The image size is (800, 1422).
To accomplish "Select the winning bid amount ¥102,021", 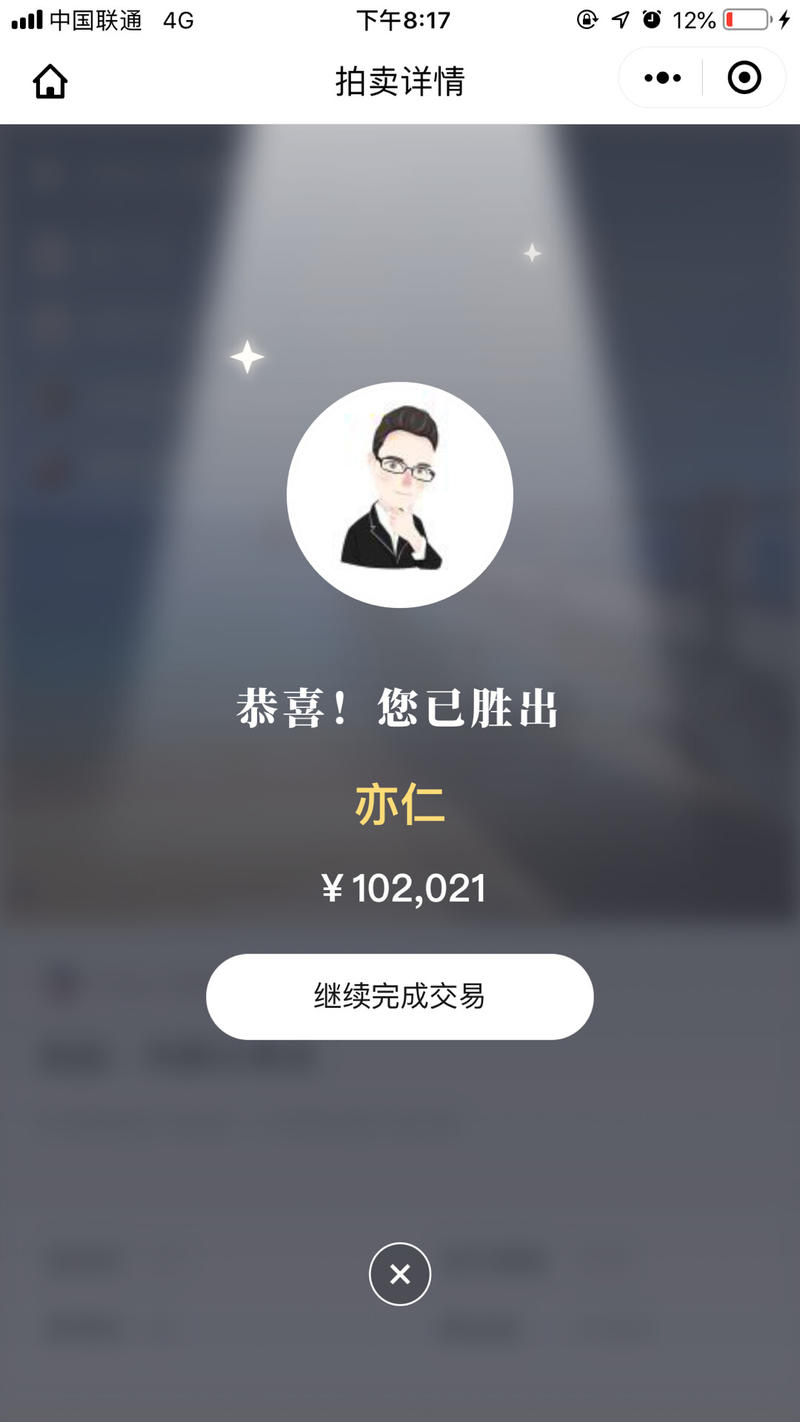I will [402, 888].
